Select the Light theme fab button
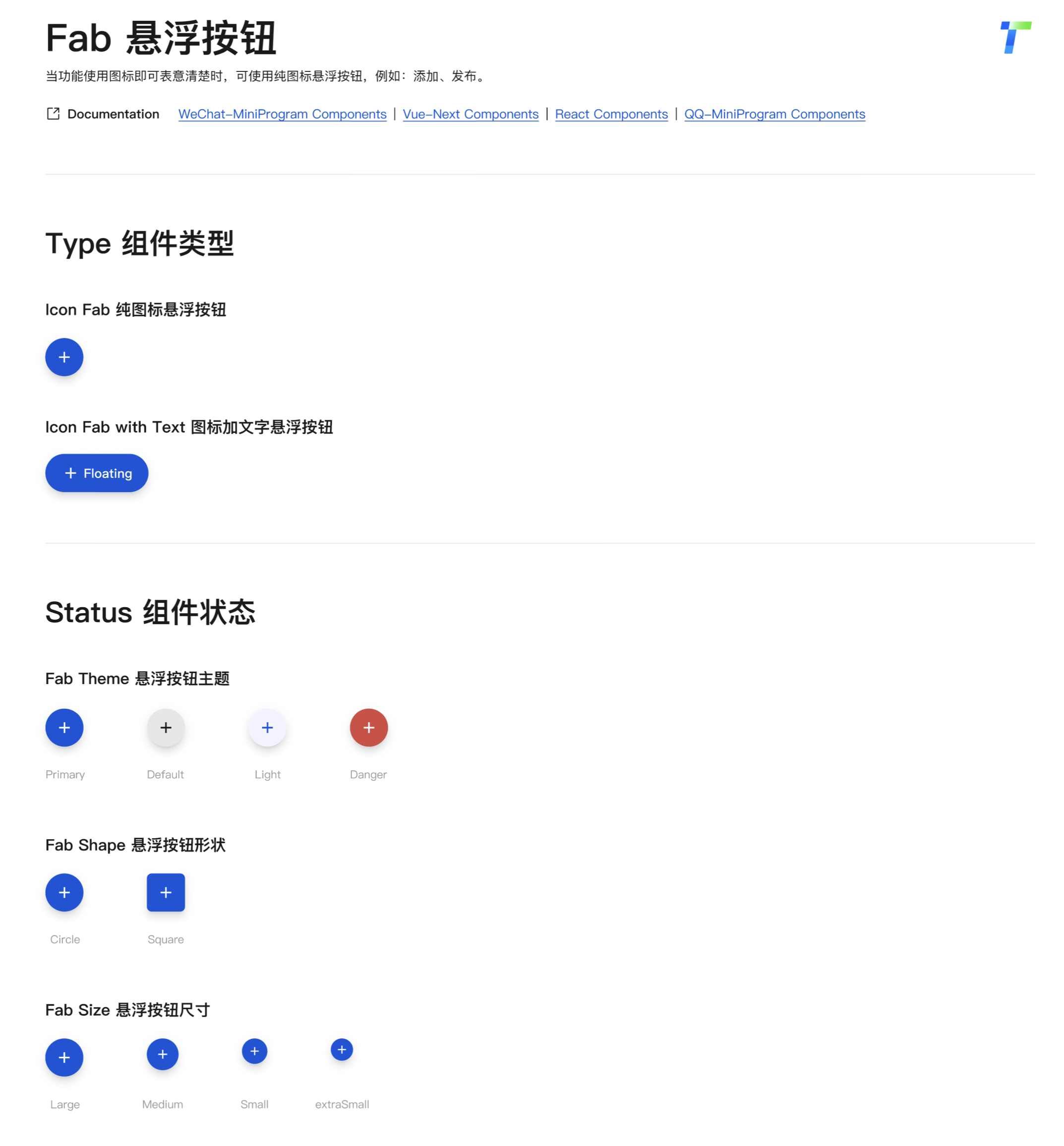This screenshot has height=1146, width=1064. [x=267, y=728]
